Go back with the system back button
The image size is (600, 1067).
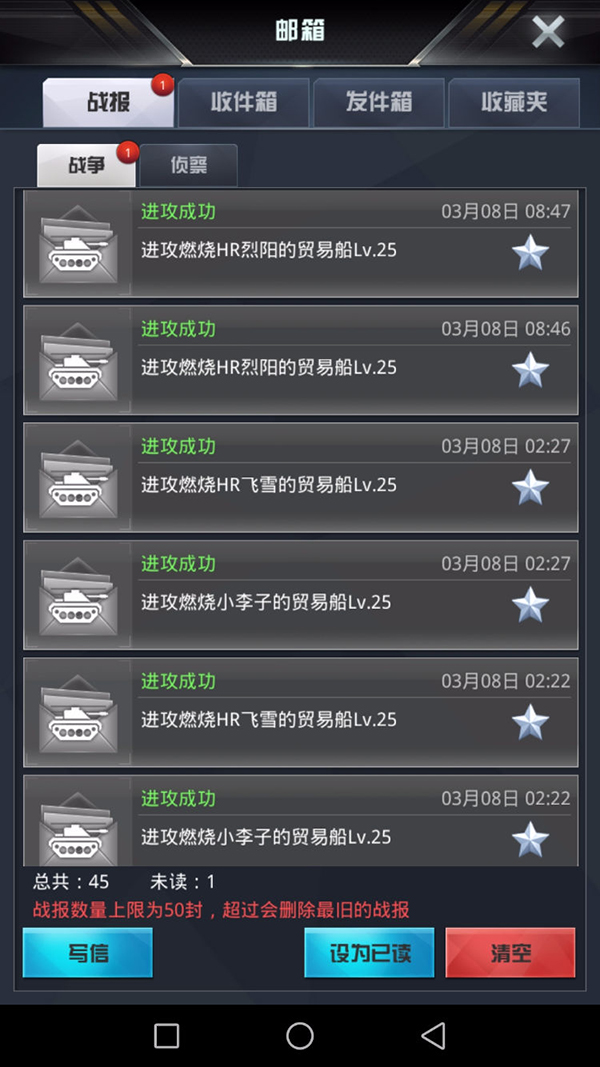(x=433, y=1035)
